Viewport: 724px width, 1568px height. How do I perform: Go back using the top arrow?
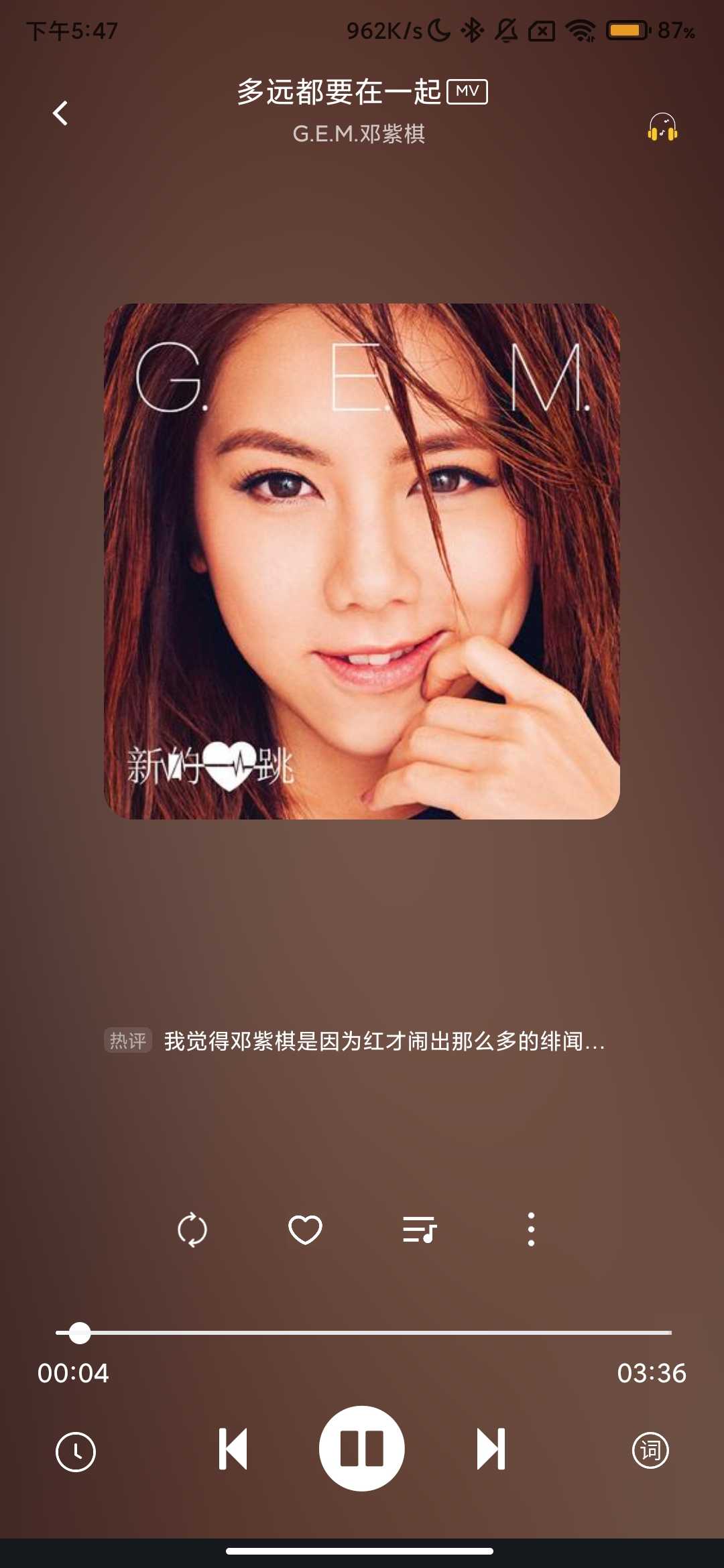click(x=60, y=113)
